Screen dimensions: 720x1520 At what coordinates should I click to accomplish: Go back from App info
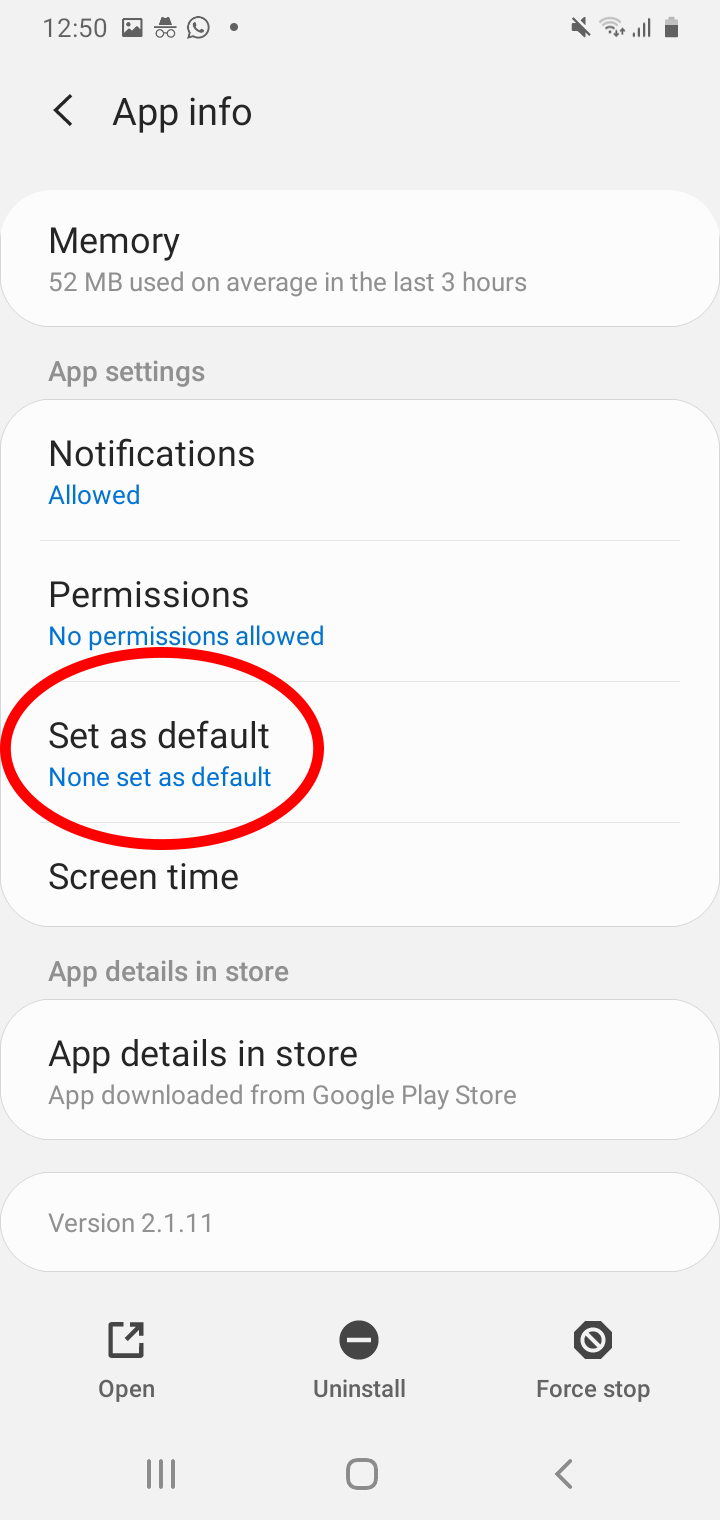click(63, 111)
